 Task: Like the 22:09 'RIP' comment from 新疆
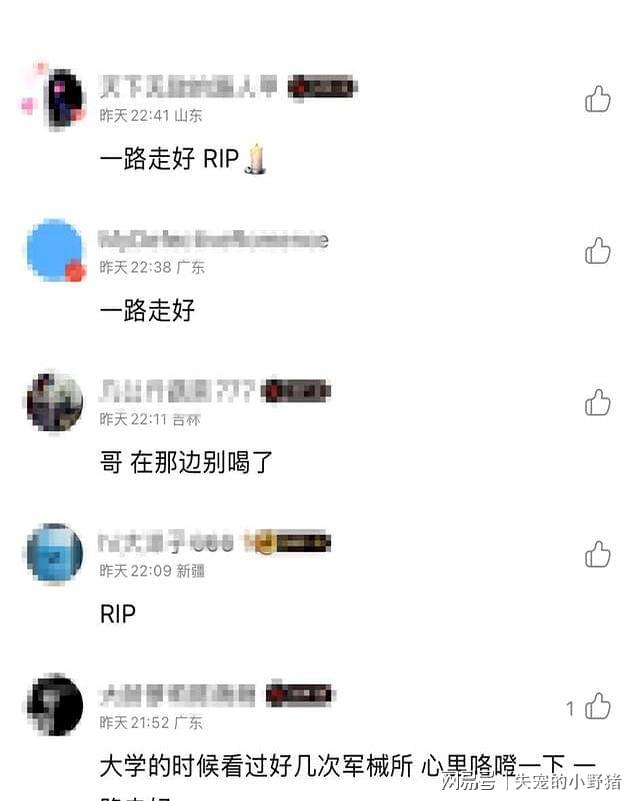(597, 554)
